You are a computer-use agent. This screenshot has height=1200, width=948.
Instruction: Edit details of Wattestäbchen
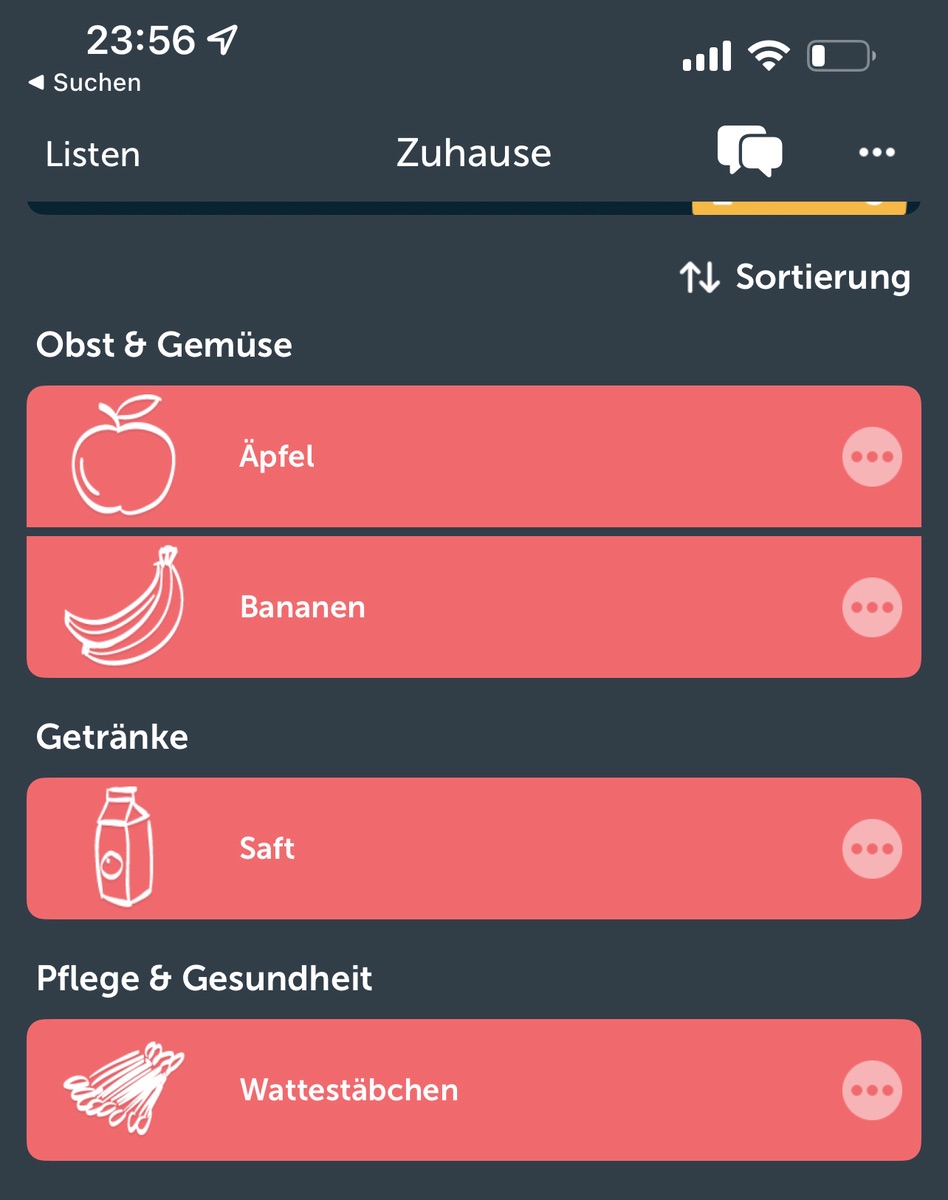click(x=872, y=1090)
